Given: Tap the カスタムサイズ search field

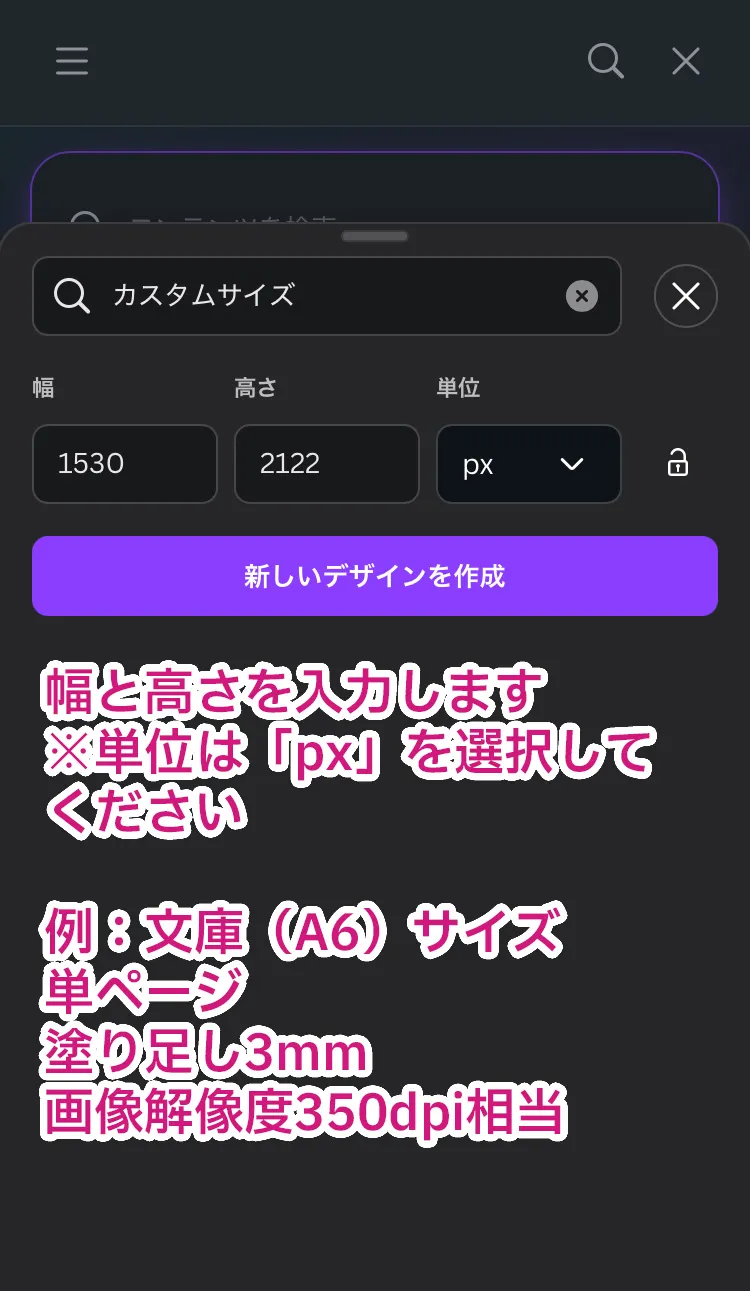Looking at the screenshot, I should pos(327,296).
